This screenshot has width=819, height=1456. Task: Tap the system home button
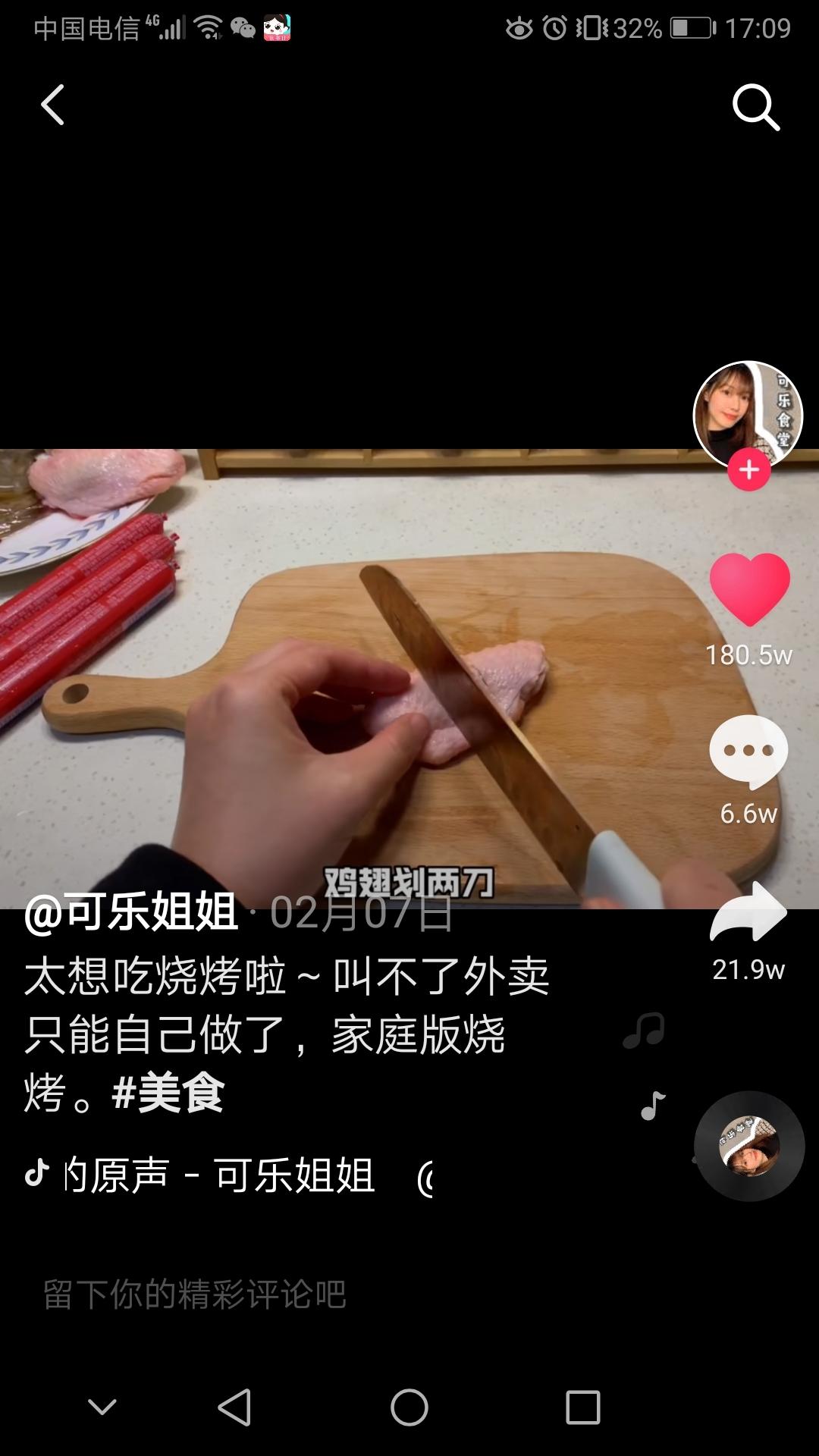(409, 1407)
